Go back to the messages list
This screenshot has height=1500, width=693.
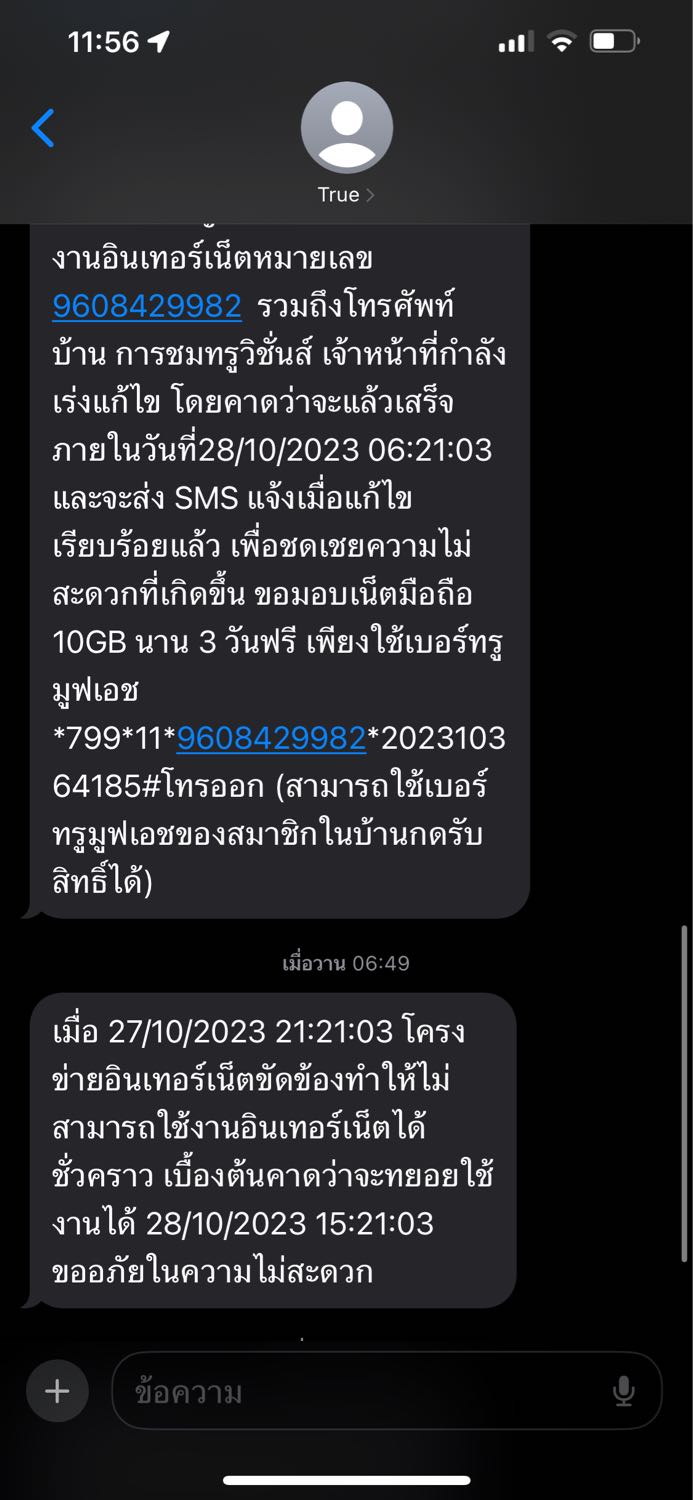coord(43,128)
